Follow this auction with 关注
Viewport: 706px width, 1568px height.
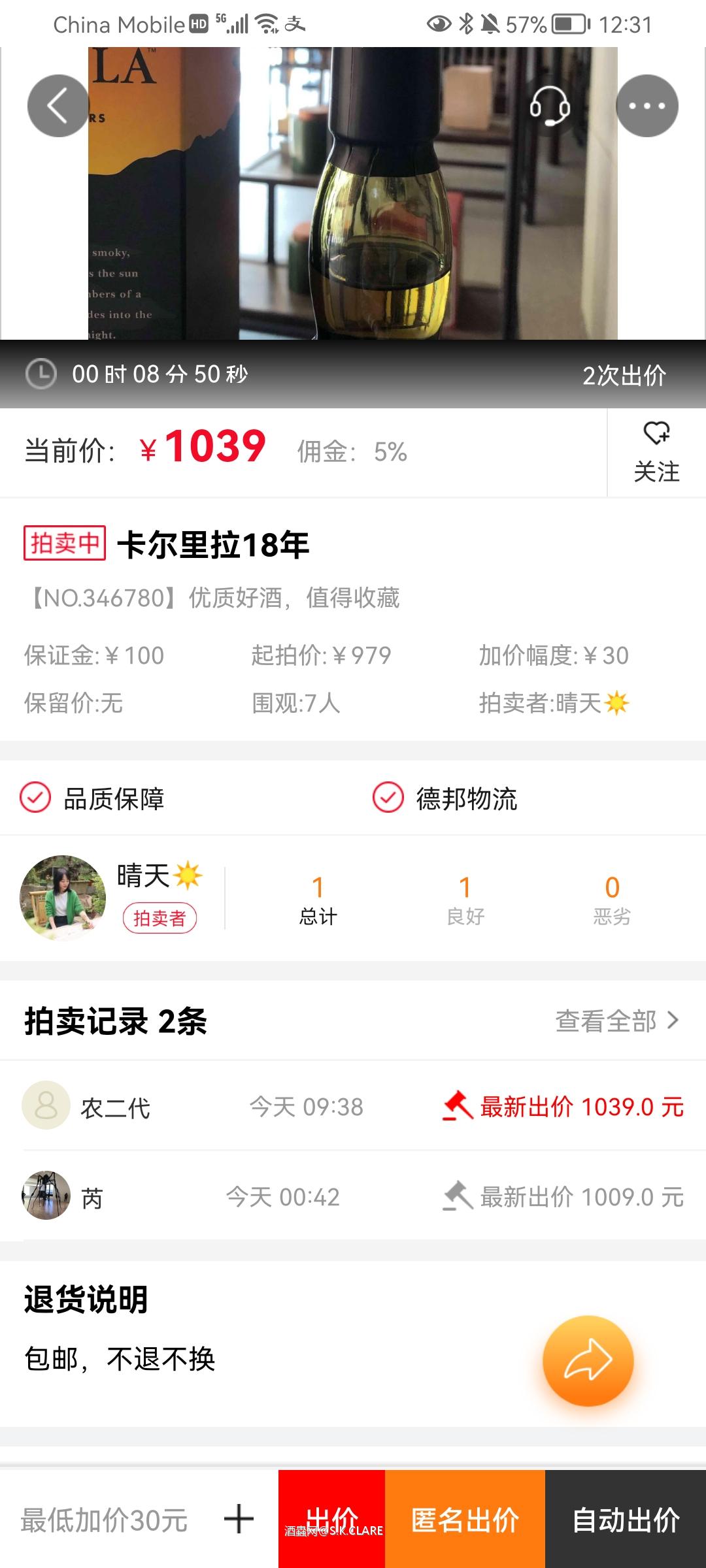pos(656,452)
